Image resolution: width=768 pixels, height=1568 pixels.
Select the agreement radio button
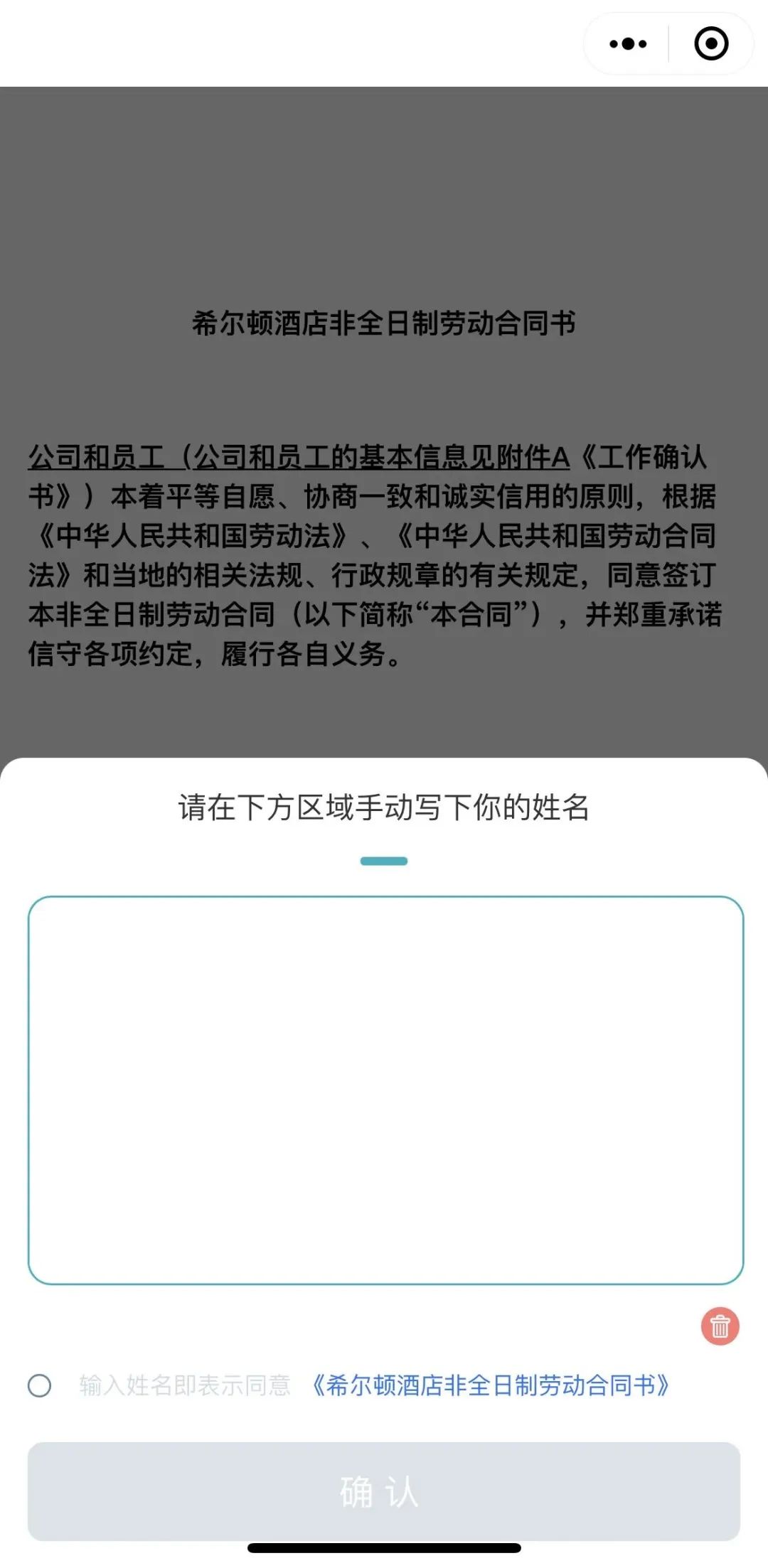click(40, 1385)
